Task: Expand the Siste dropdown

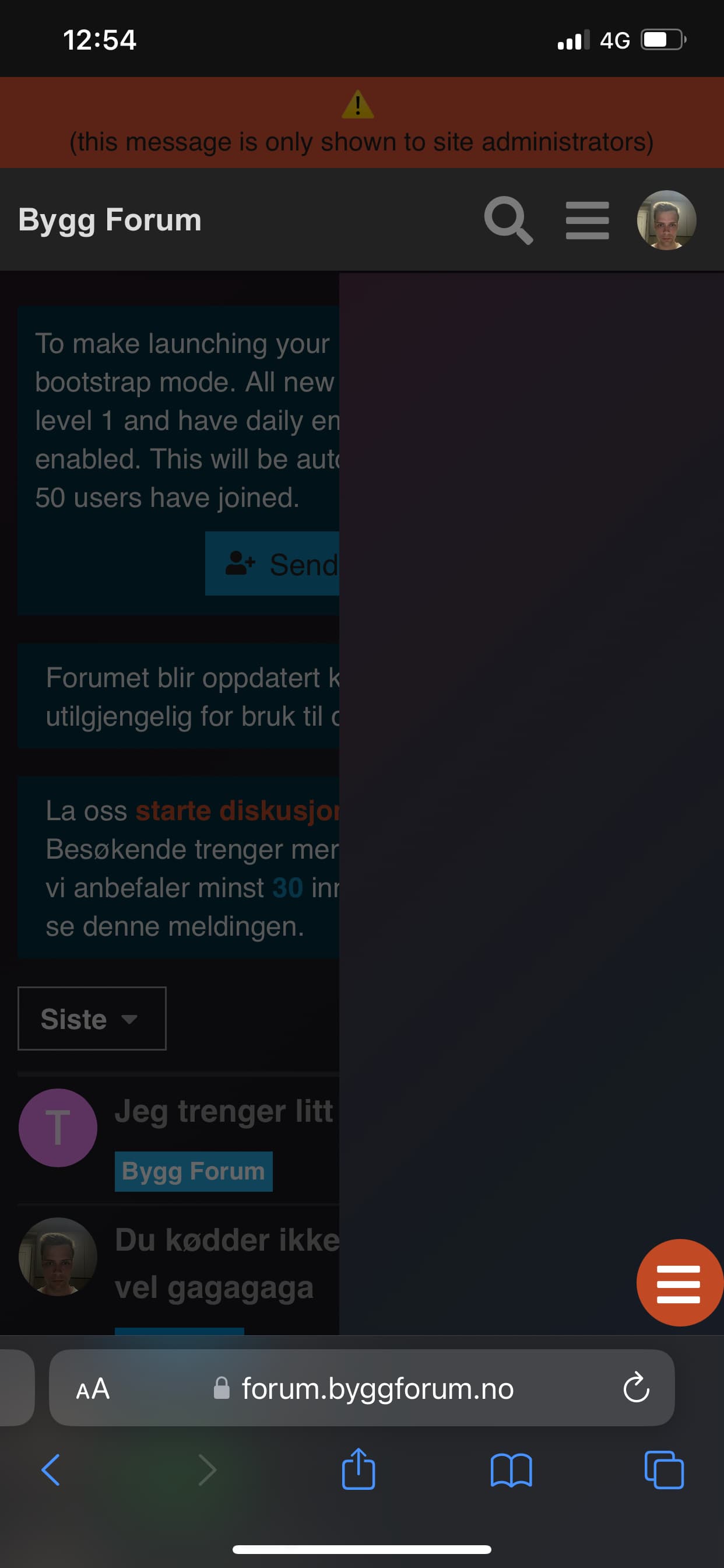Action: pos(92,1019)
